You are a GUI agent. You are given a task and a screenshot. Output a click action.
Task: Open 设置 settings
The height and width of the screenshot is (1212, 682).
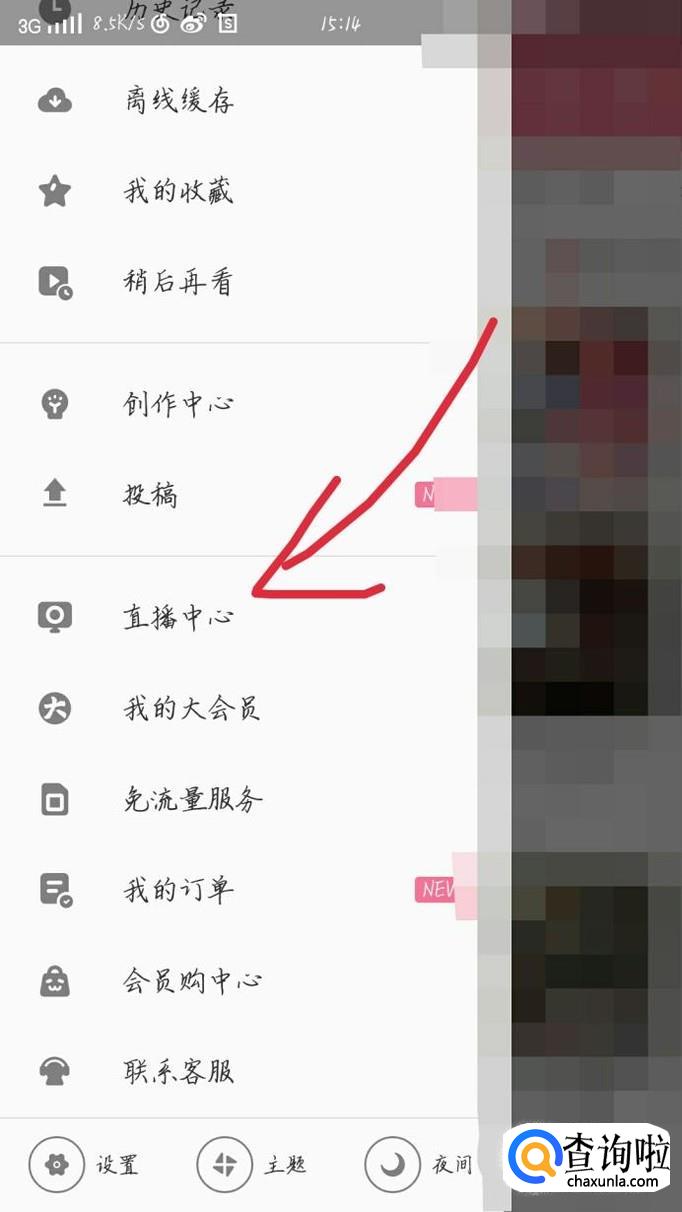[84, 1165]
